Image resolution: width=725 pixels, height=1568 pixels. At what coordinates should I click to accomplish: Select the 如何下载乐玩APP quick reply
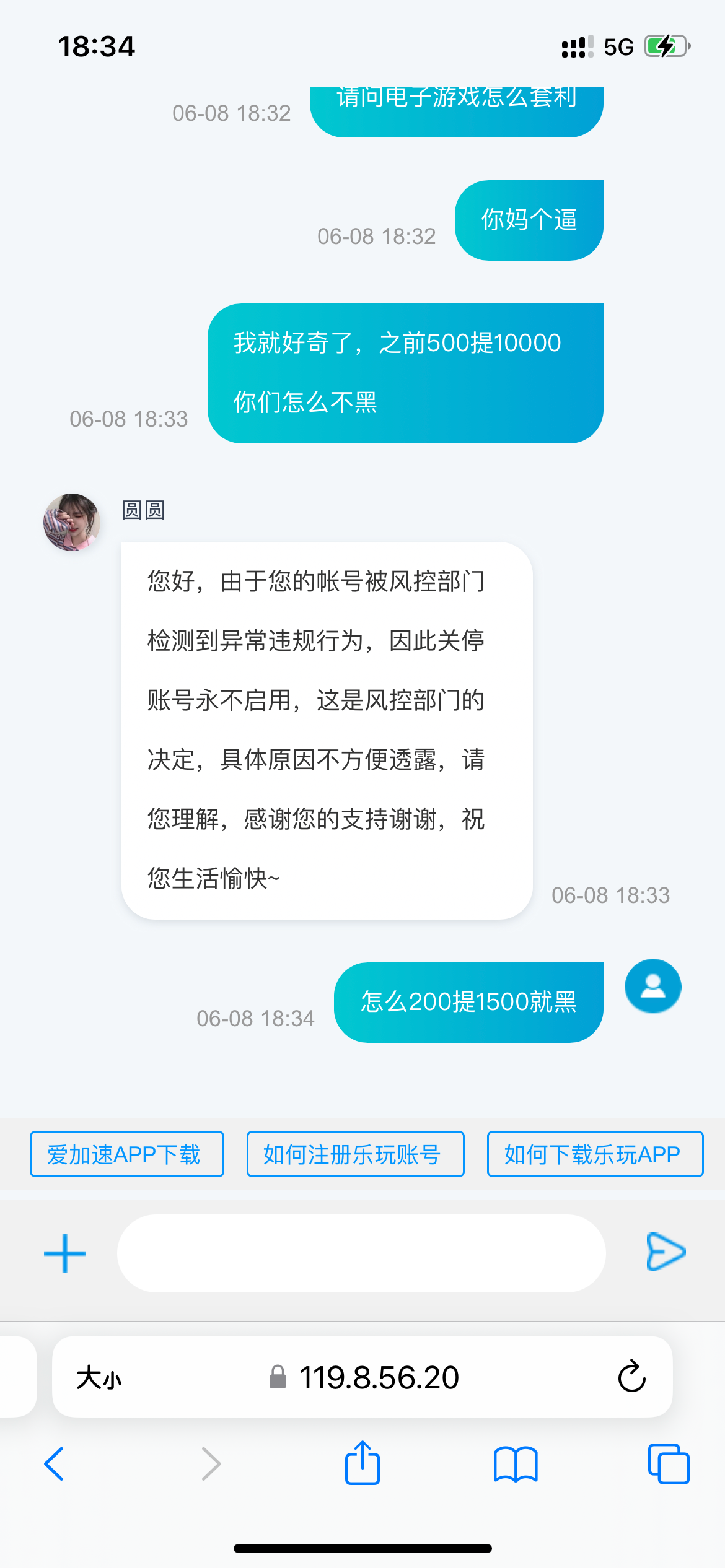coord(595,1154)
